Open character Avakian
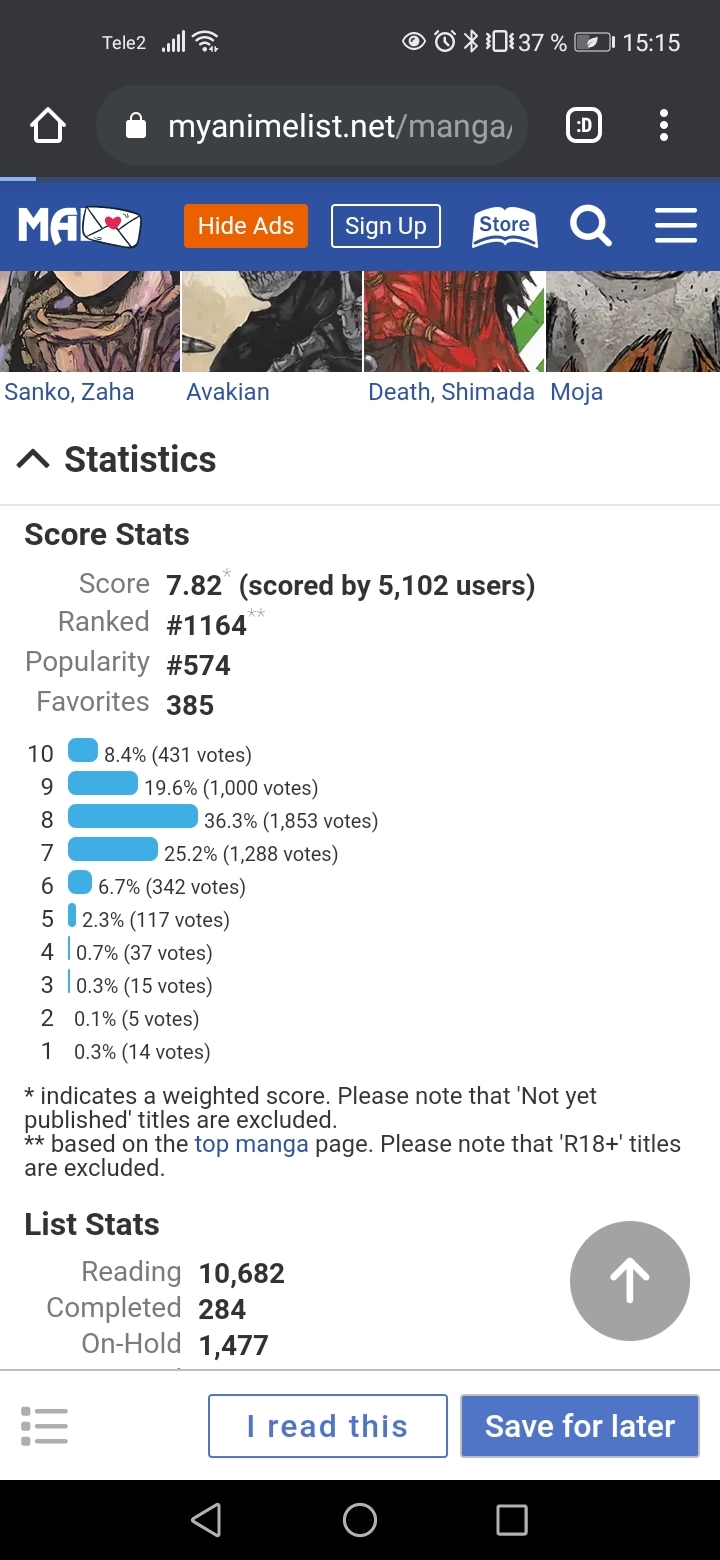 [x=228, y=391]
